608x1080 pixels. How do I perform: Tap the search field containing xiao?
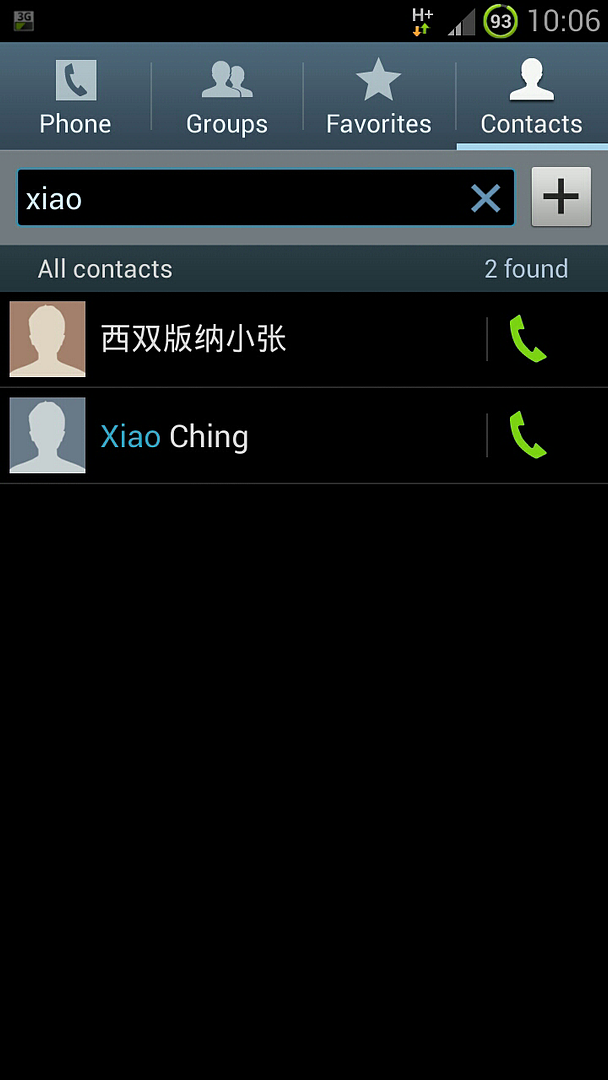(x=240, y=198)
